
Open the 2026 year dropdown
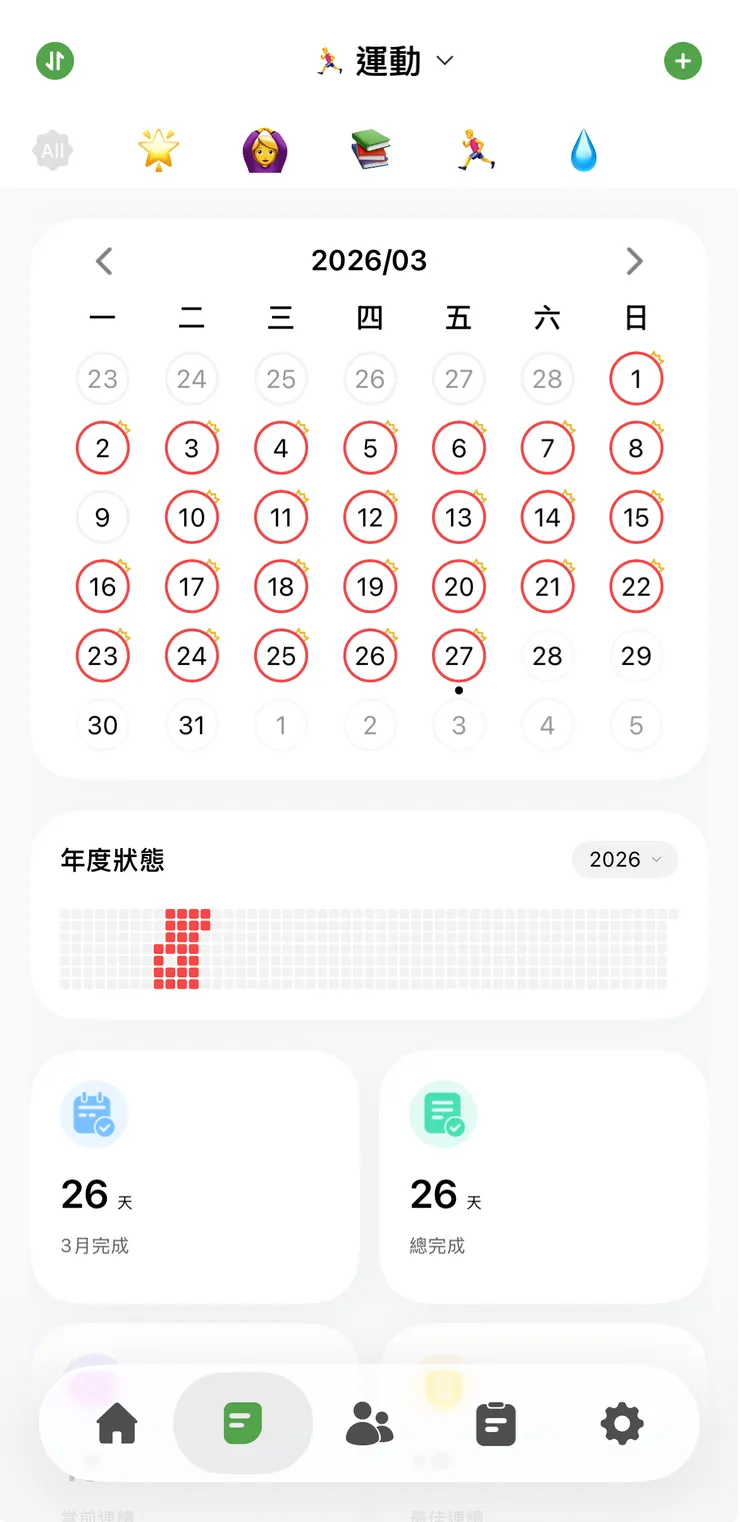(x=624, y=859)
